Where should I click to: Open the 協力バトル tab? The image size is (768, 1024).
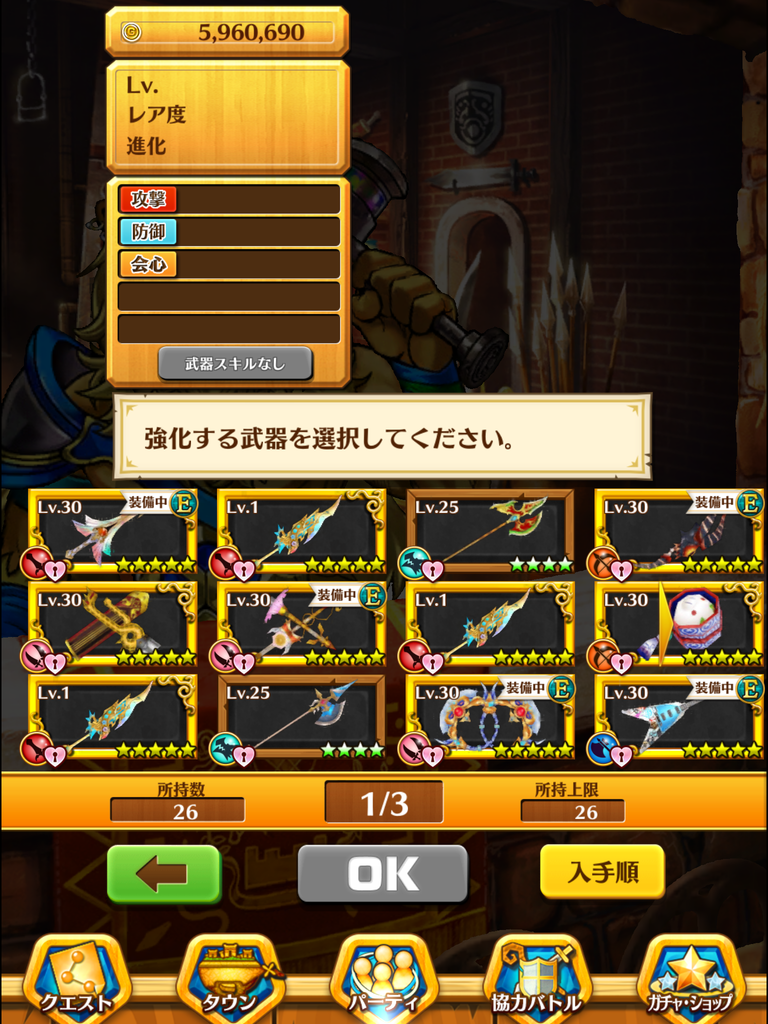coord(537,978)
